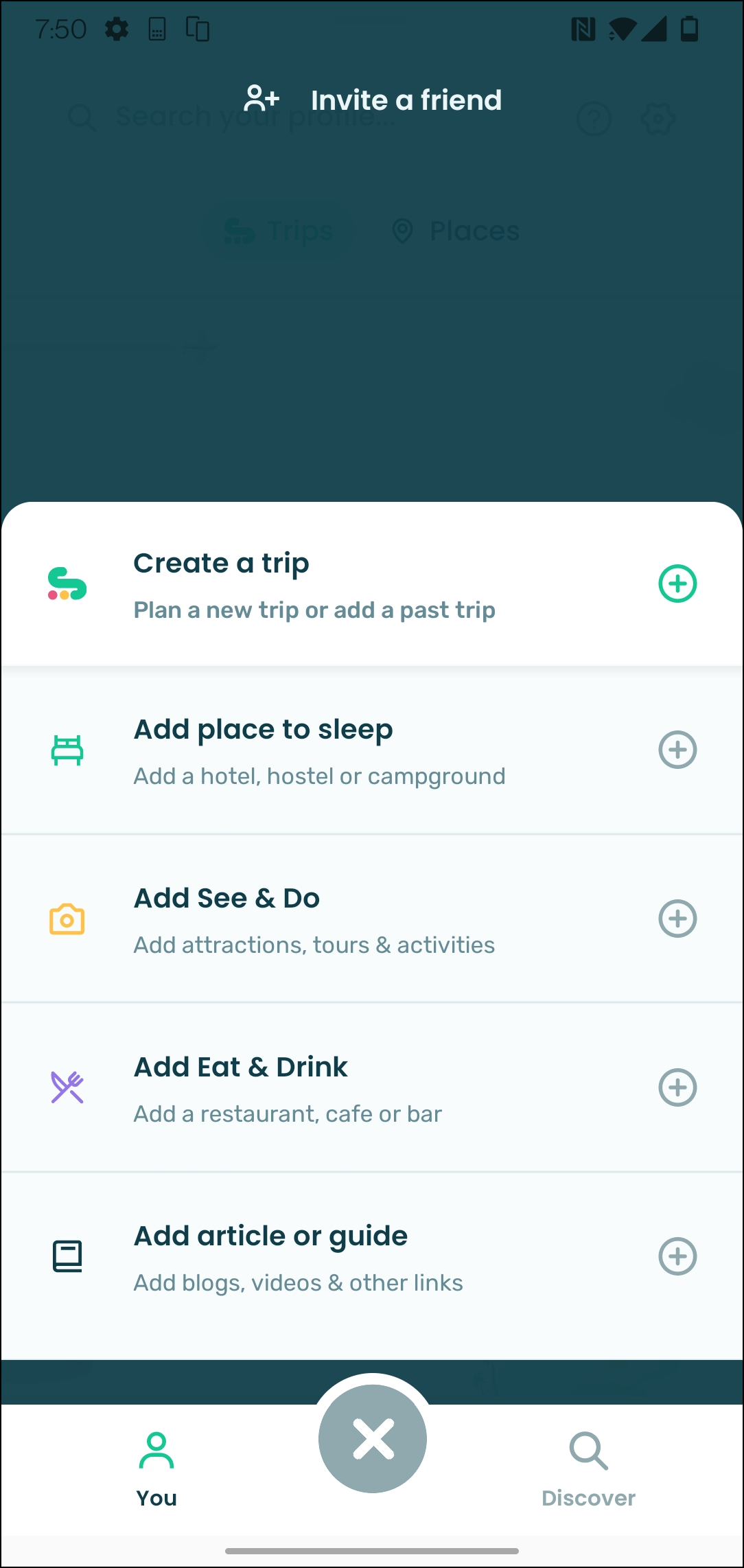
Task: Select Add article or guide
Action: point(371,1258)
